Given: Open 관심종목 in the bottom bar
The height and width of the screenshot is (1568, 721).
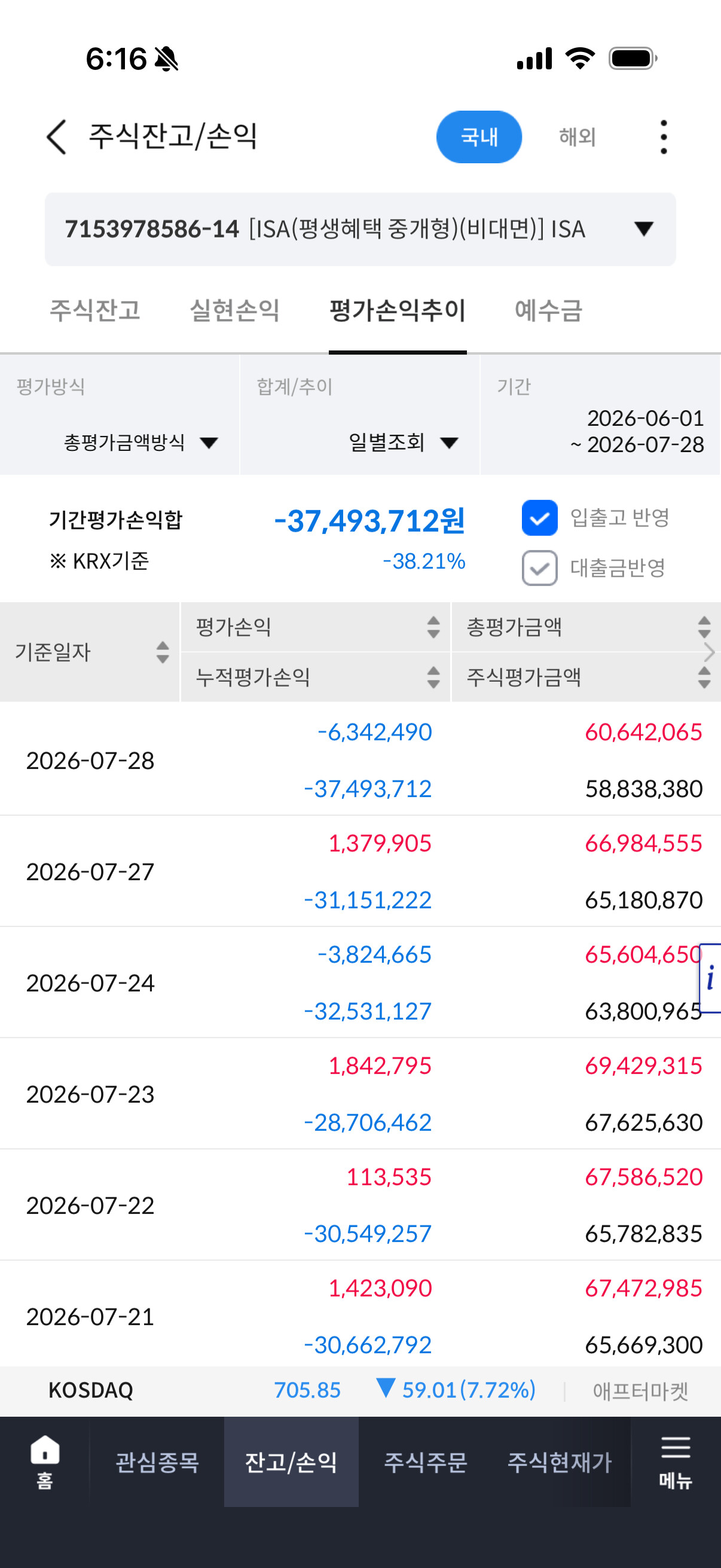Looking at the screenshot, I should pyautogui.click(x=157, y=1462).
